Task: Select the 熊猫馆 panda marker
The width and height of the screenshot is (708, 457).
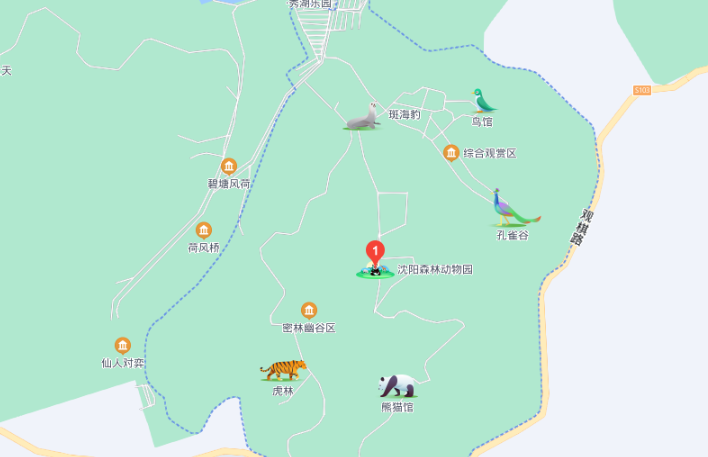Action: coord(397,386)
